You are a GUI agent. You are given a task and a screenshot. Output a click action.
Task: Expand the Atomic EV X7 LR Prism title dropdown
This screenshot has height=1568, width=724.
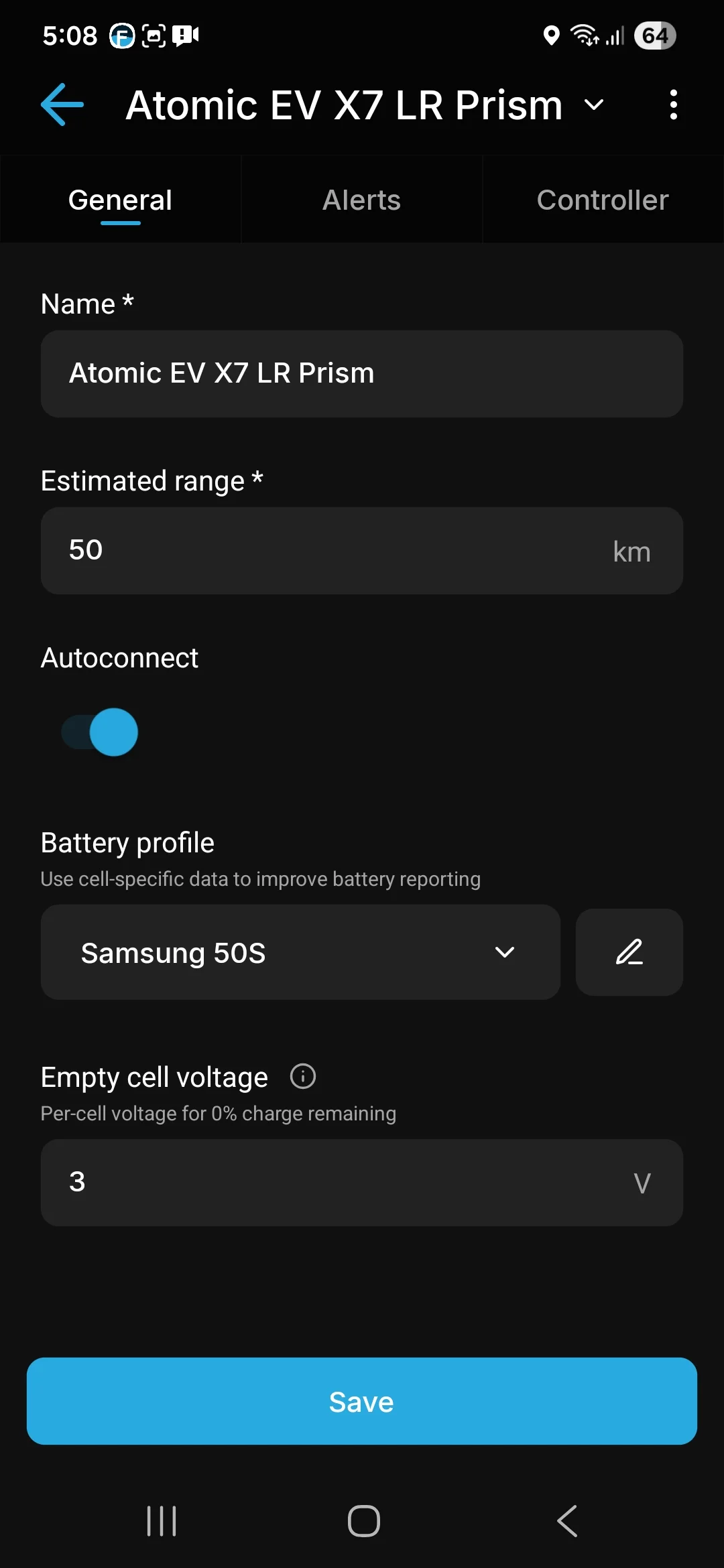[x=593, y=105]
